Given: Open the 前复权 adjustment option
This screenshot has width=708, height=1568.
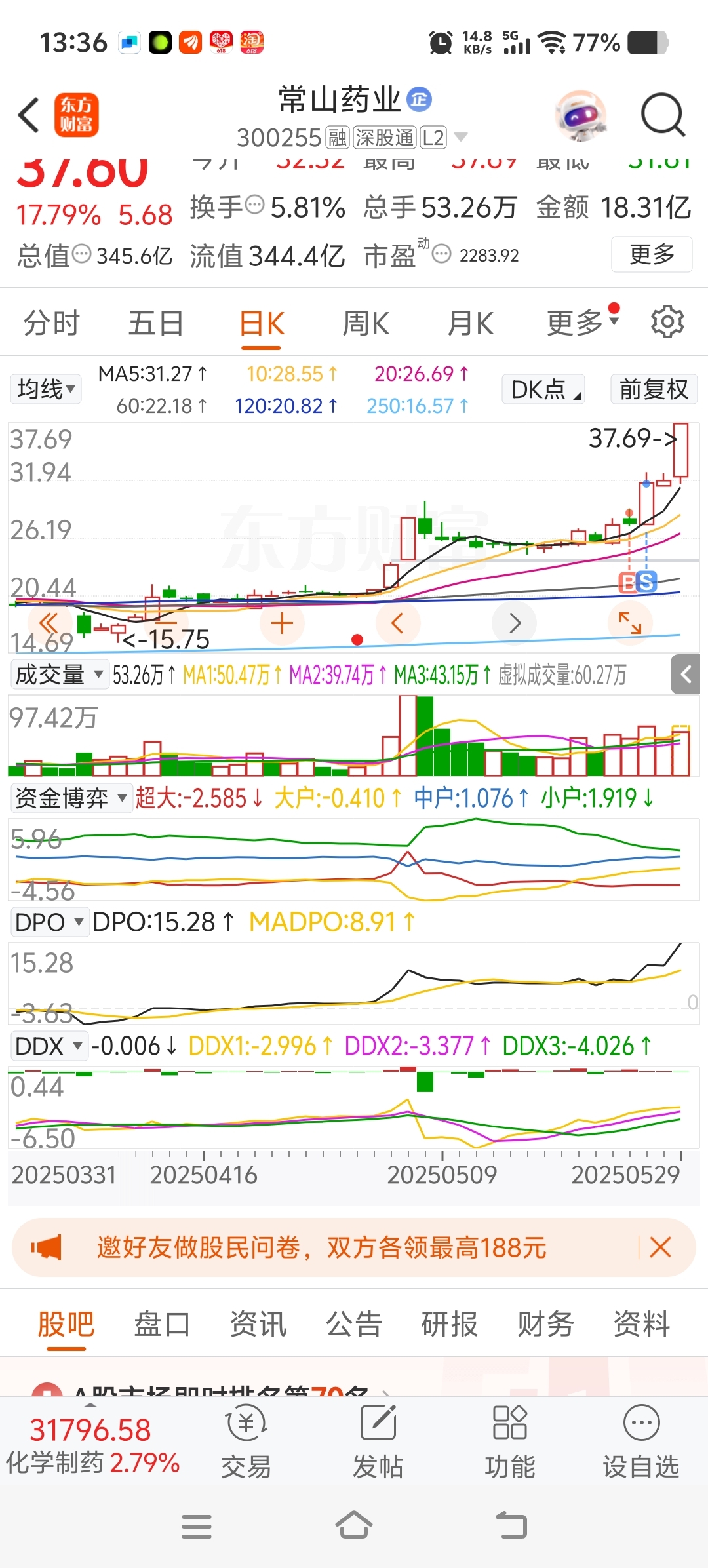Looking at the screenshot, I should 654,389.
